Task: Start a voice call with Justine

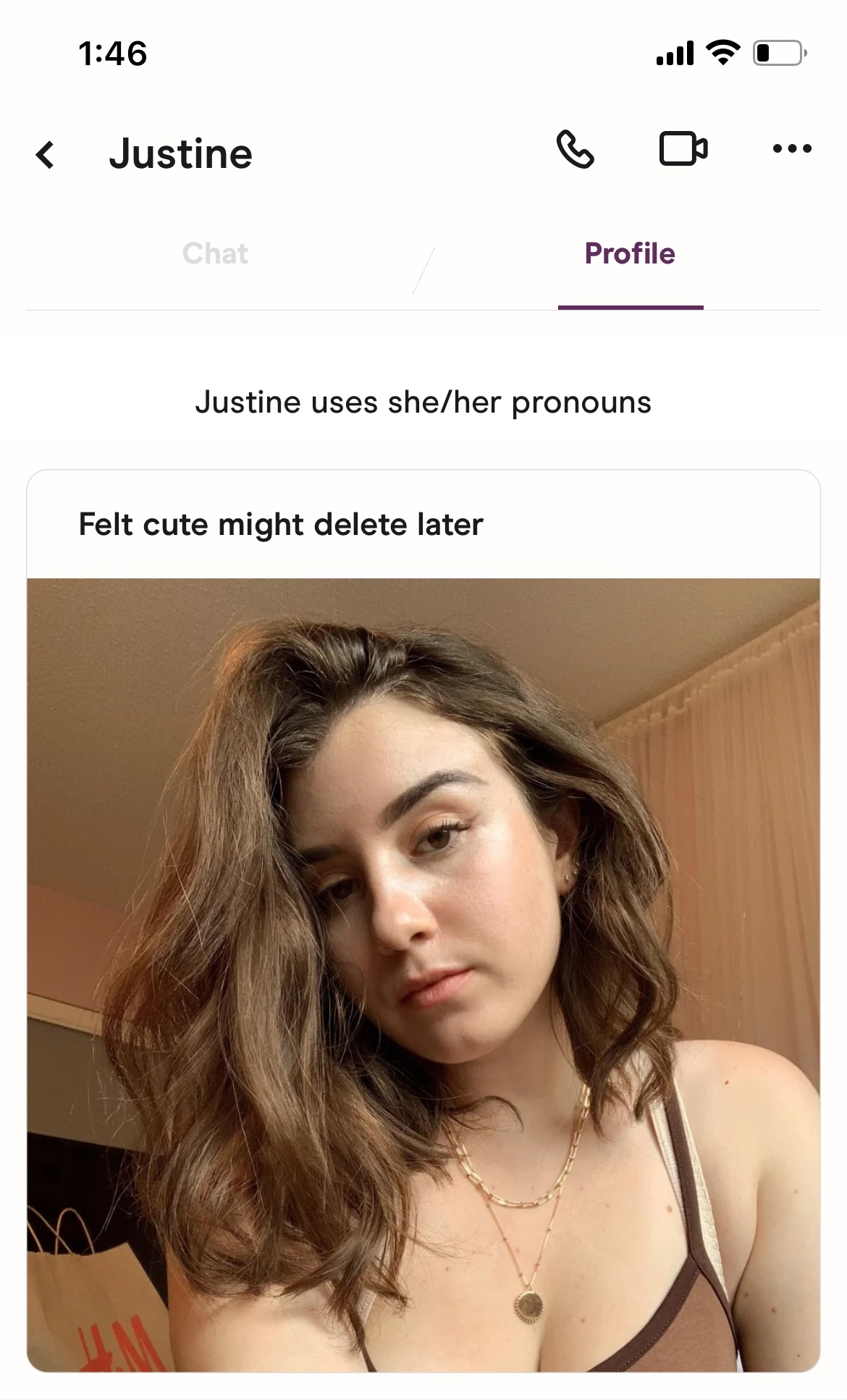Action: tap(575, 150)
